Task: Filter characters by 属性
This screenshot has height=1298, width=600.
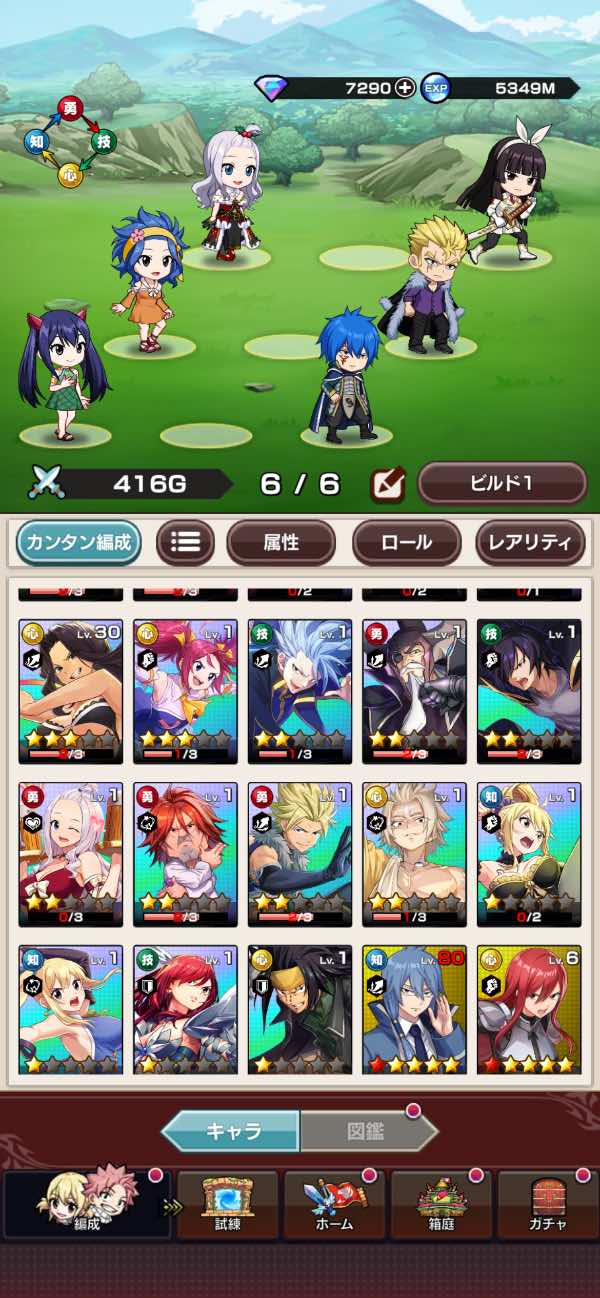Action: (x=281, y=543)
